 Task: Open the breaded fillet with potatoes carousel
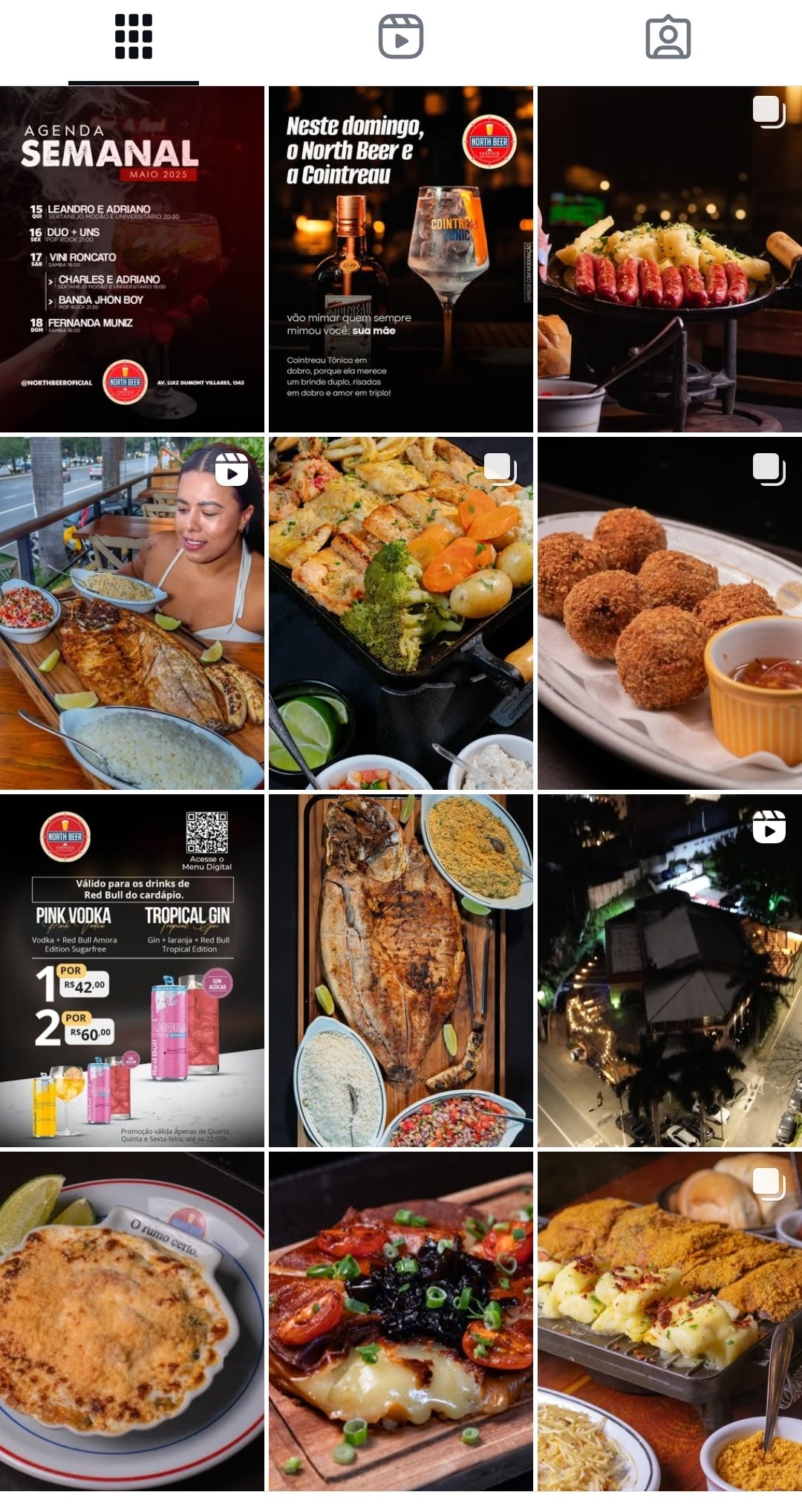[669, 1321]
